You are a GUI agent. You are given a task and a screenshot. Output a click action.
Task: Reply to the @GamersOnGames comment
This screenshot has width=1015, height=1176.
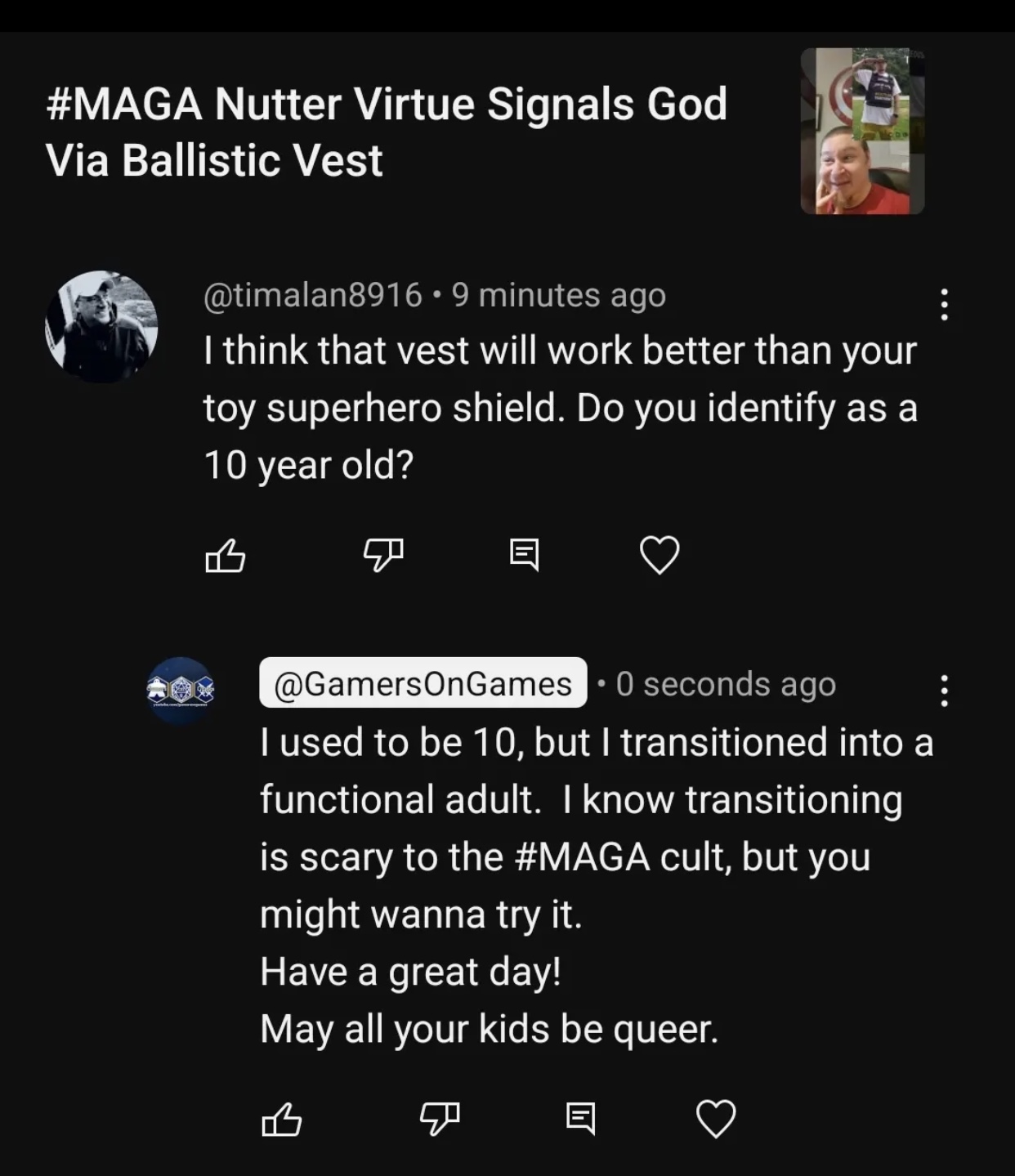(580, 1119)
